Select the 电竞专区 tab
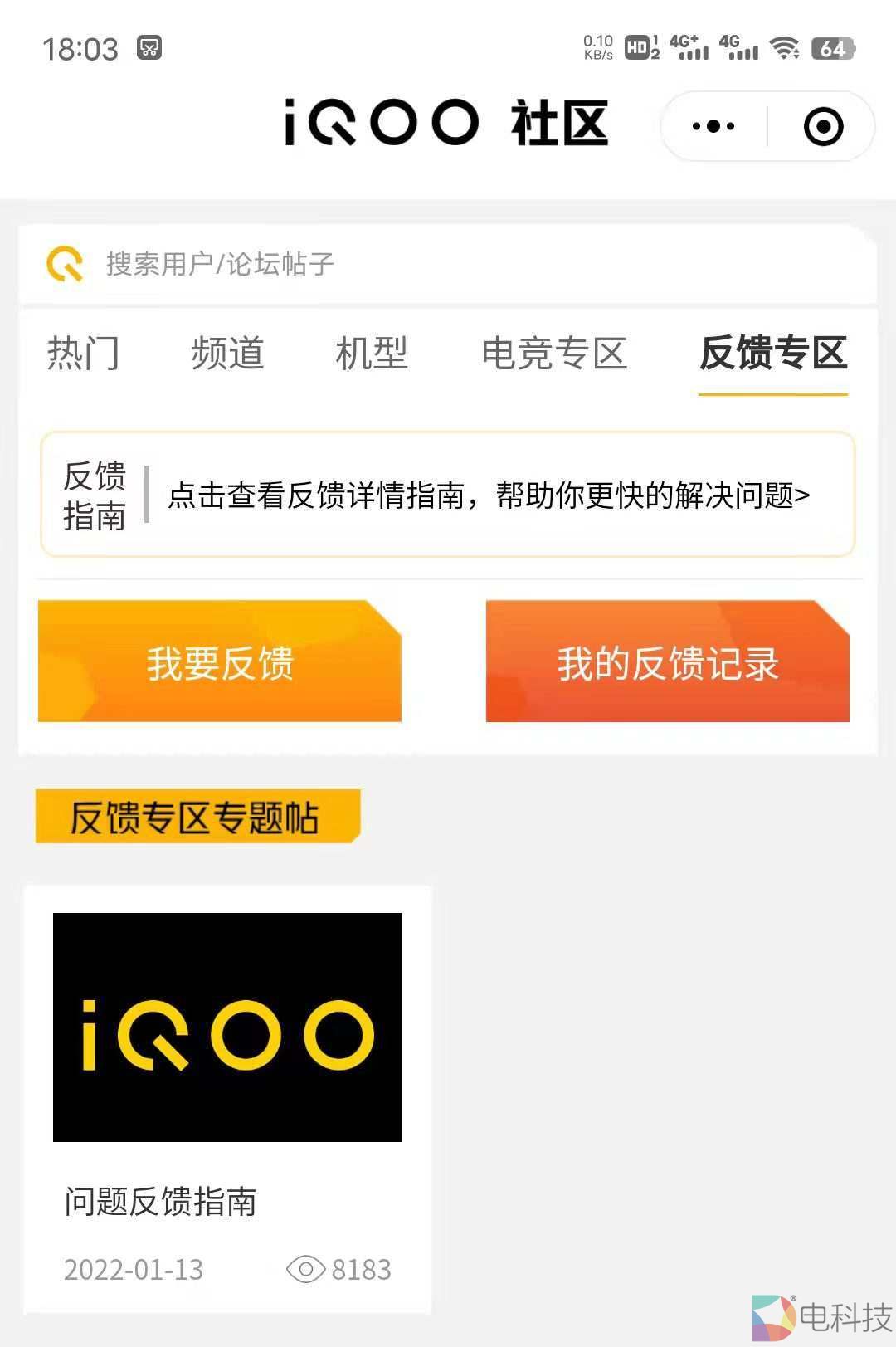Viewport: 896px width, 1347px height. (x=554, y=354)
